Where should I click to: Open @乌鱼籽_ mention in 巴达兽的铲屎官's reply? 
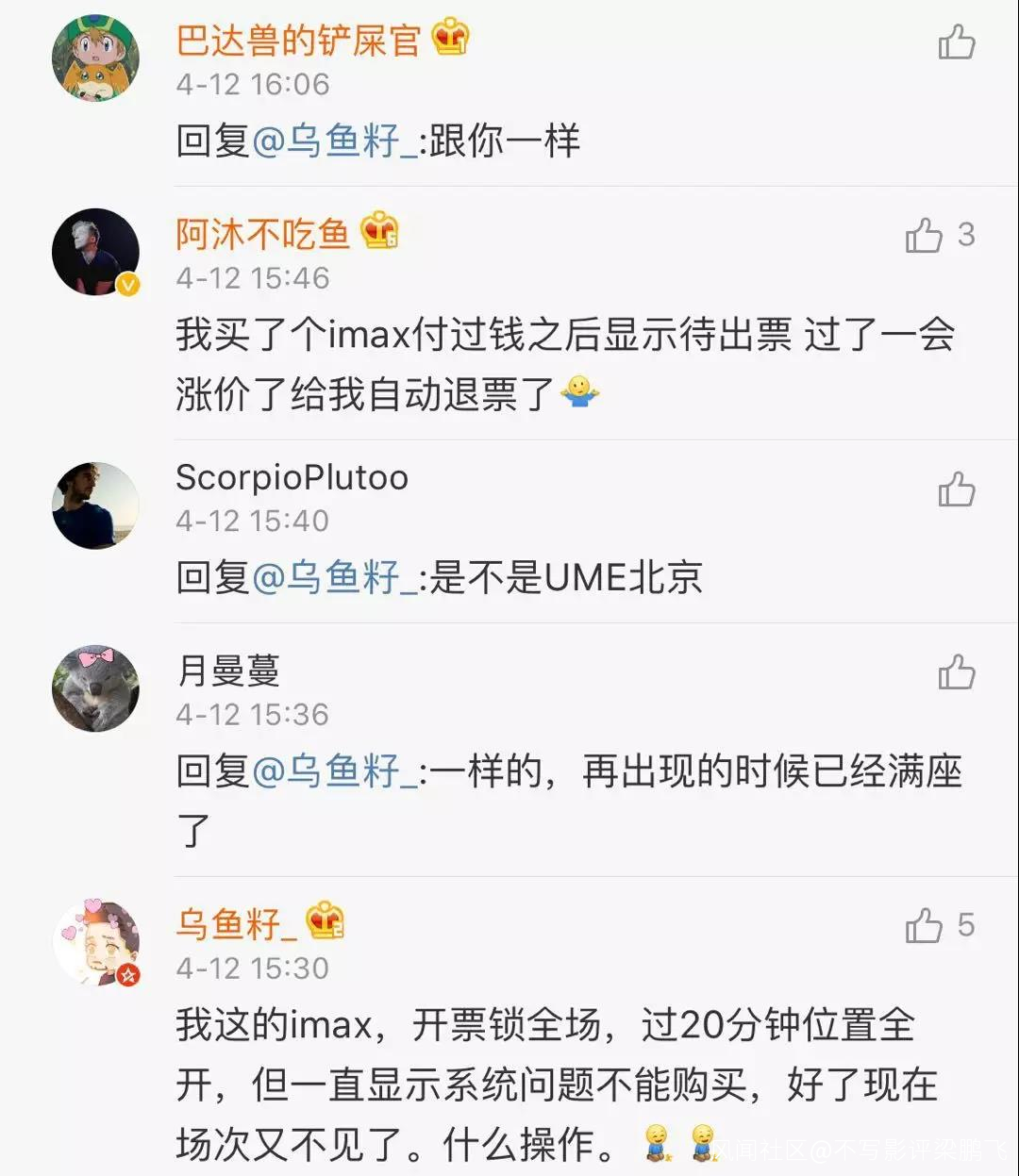(x=334, y=141)
